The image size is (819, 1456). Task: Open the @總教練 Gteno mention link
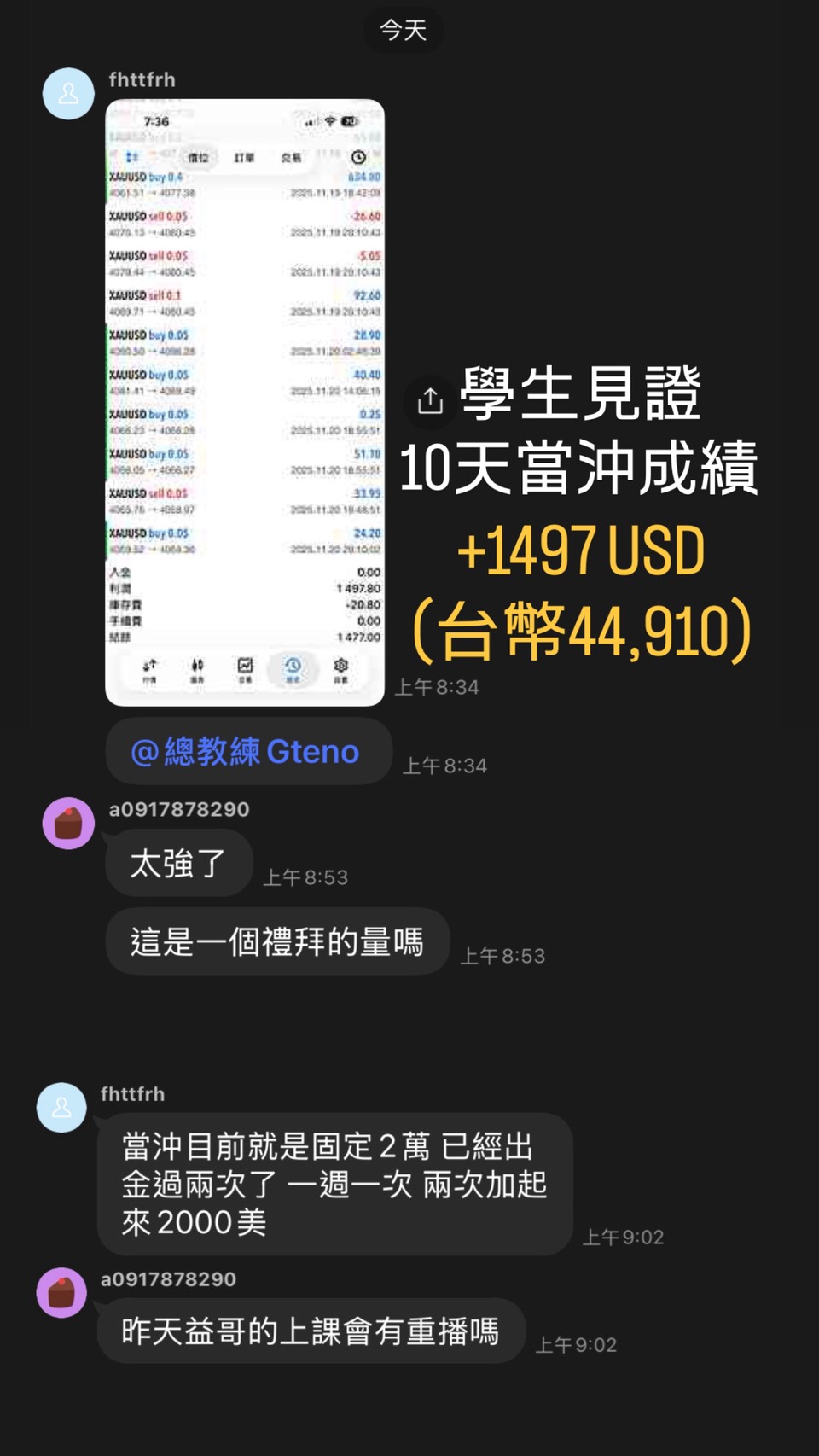coord(247,751)
